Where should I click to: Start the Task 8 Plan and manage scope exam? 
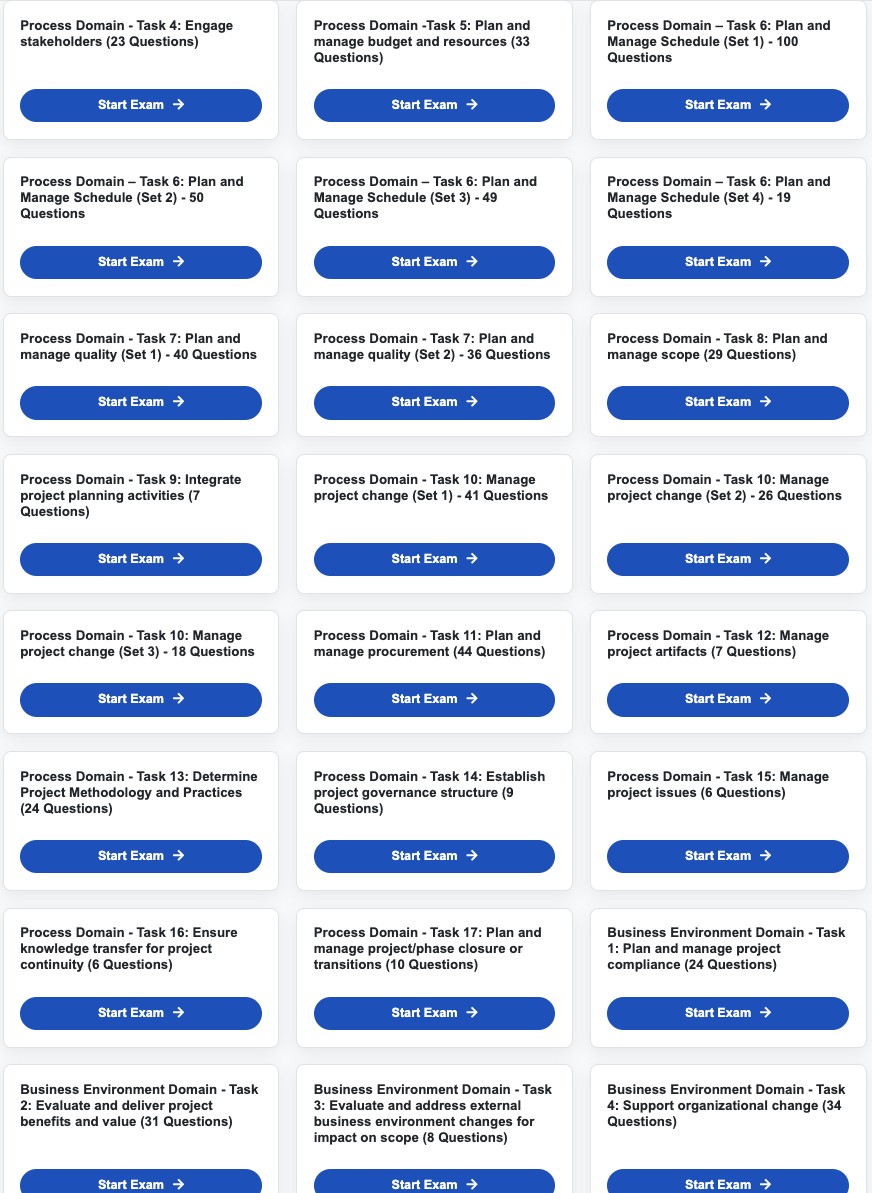[x=727, y=402]
